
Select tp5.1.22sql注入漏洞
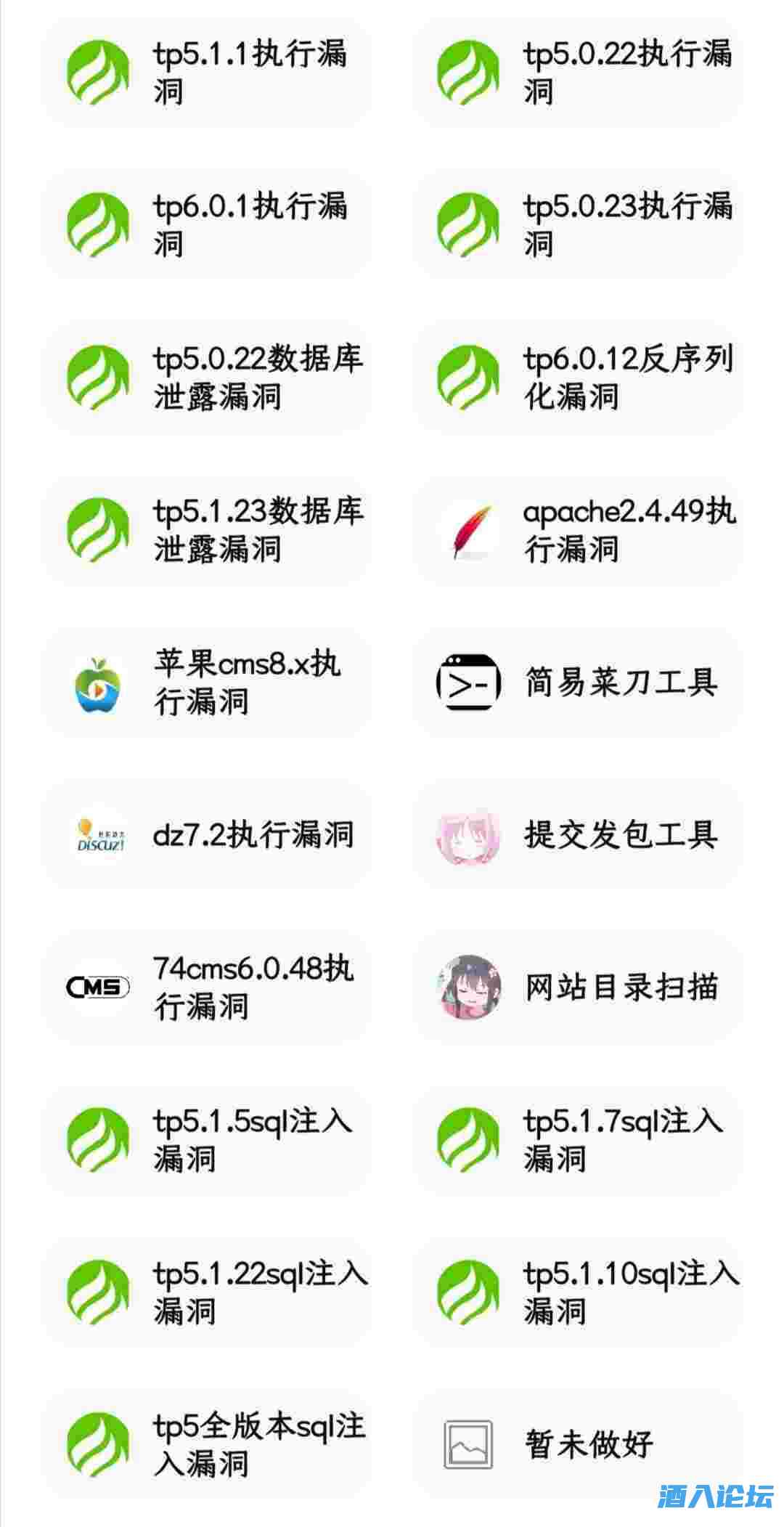(207, 1292)
